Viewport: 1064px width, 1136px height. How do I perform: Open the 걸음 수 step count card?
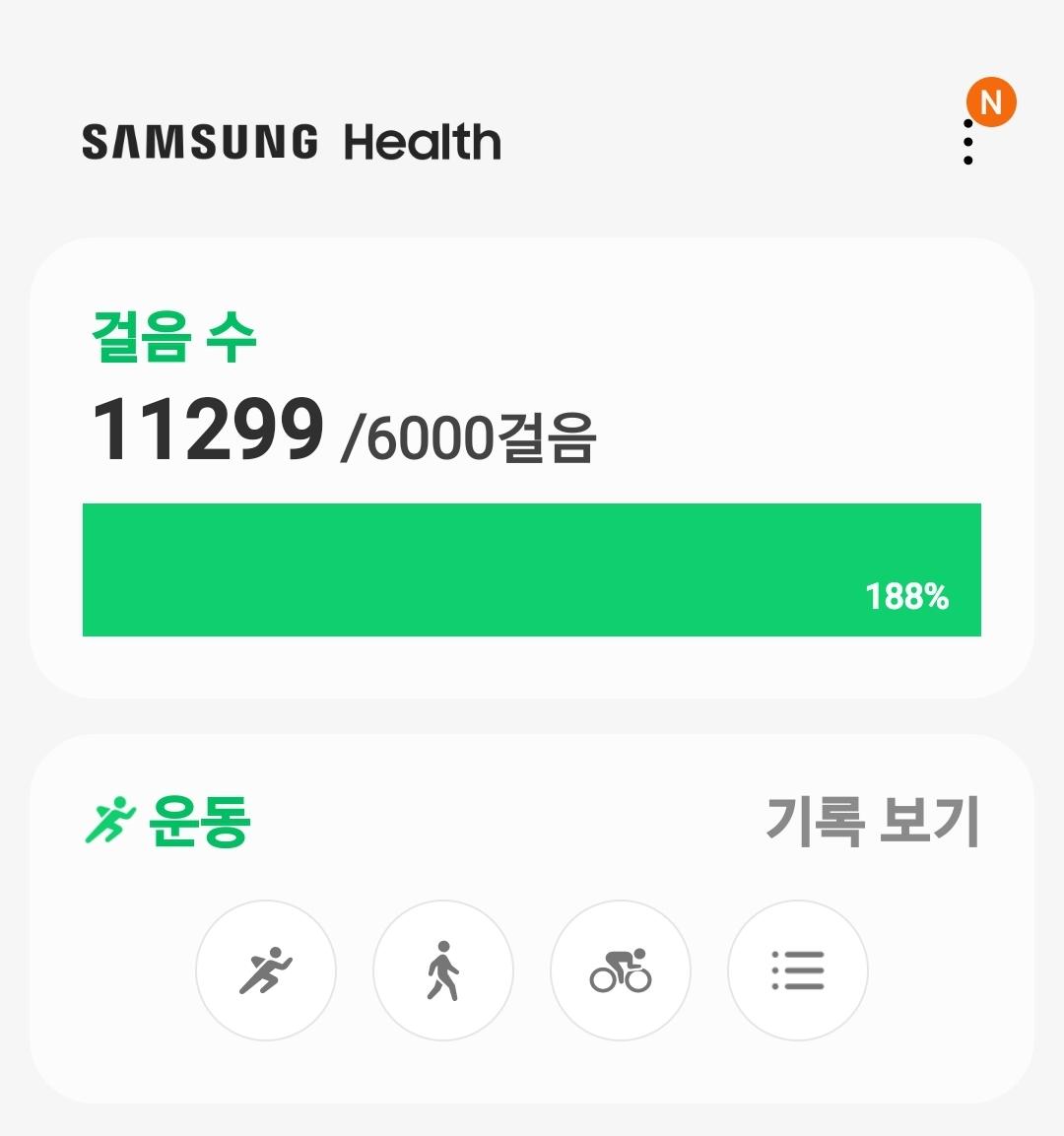(x=532, y=468)
